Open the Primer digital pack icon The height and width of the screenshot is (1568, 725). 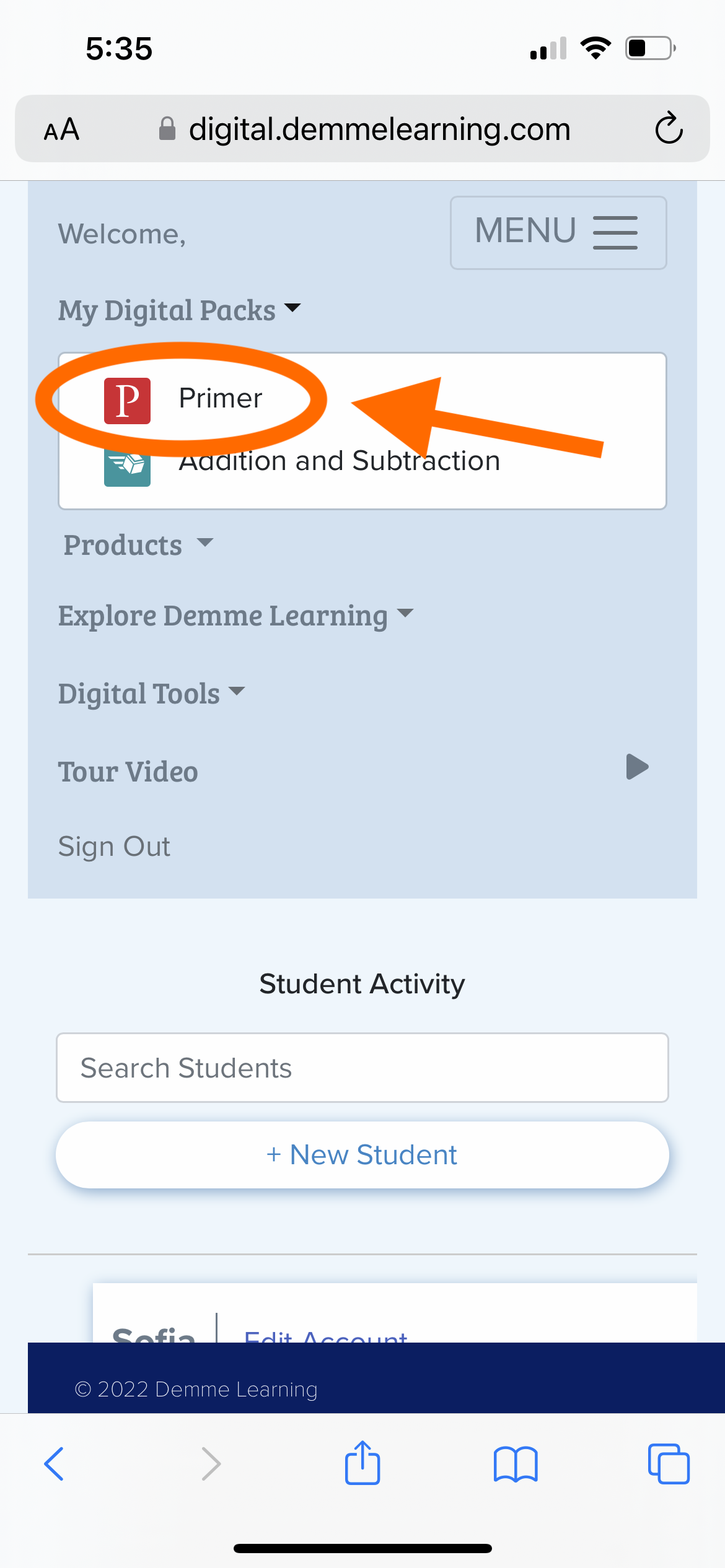coord(127,398)
